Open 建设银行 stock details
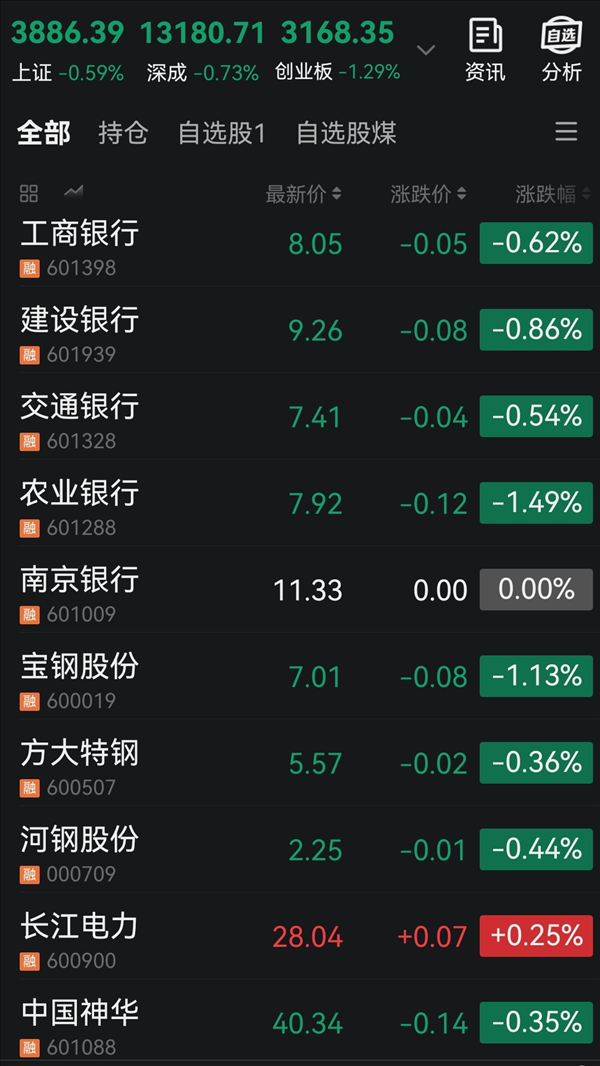Viewport: 600px width, 1066px height. tap(80, 330)
